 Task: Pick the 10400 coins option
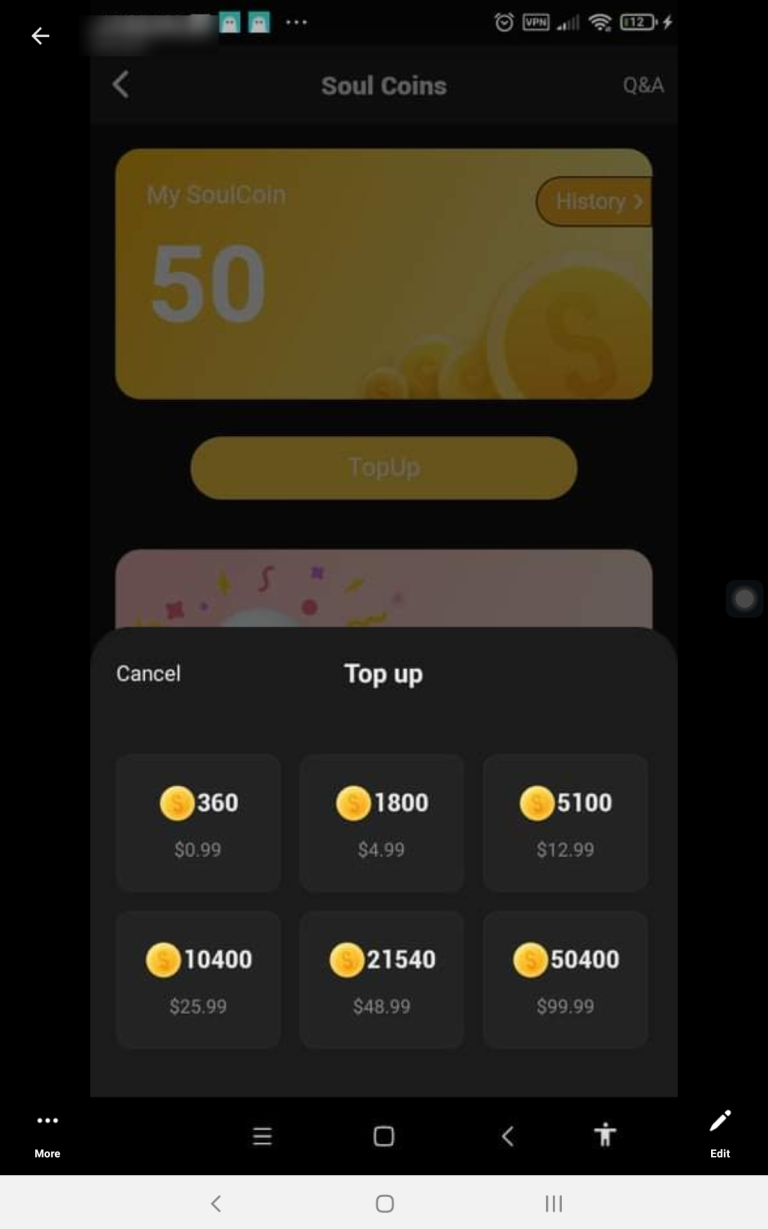click(x=198, y=980)
